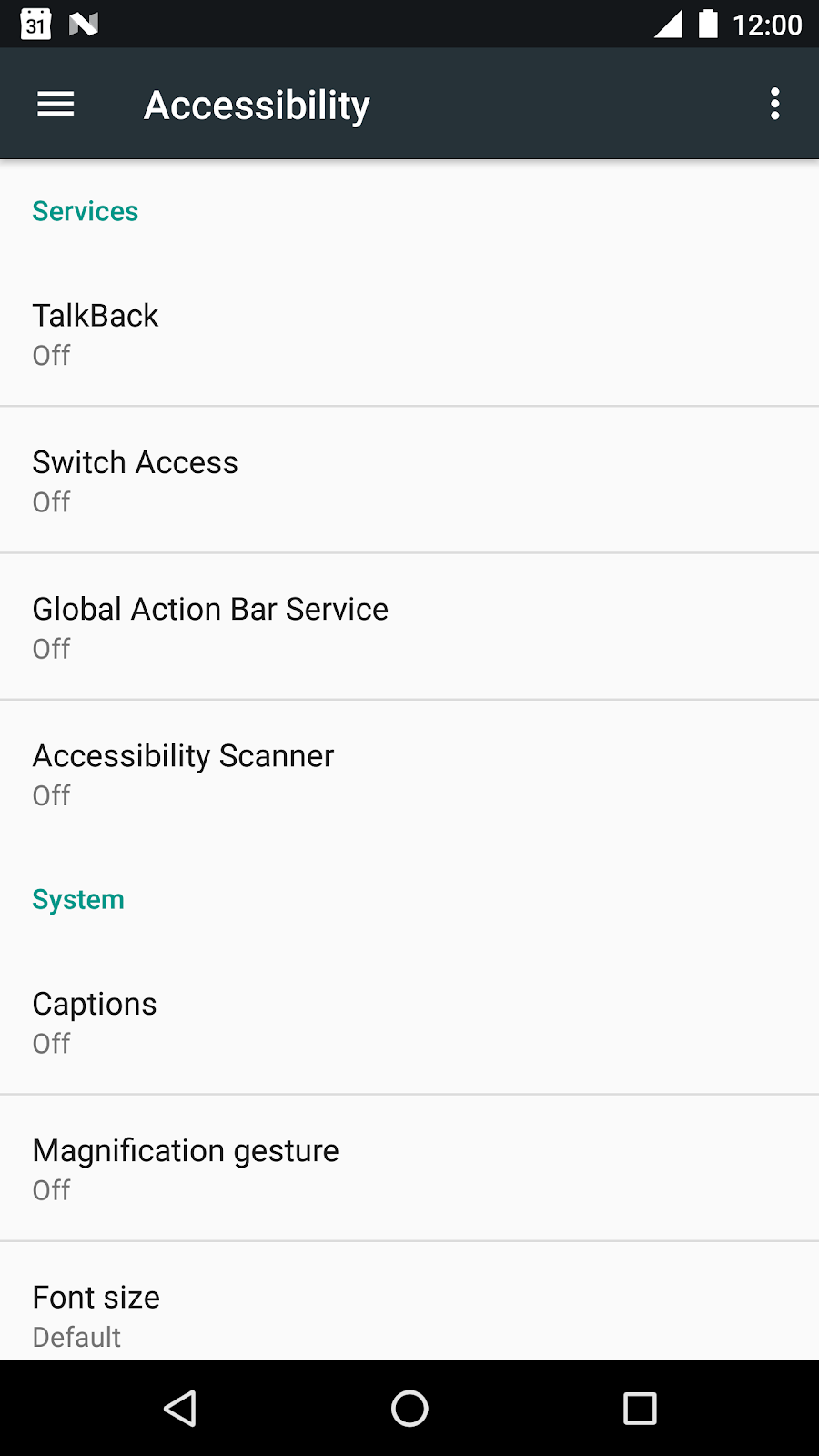The image size is (819, 1456).
Task: Tap the System section header
Action: (78, 899)
